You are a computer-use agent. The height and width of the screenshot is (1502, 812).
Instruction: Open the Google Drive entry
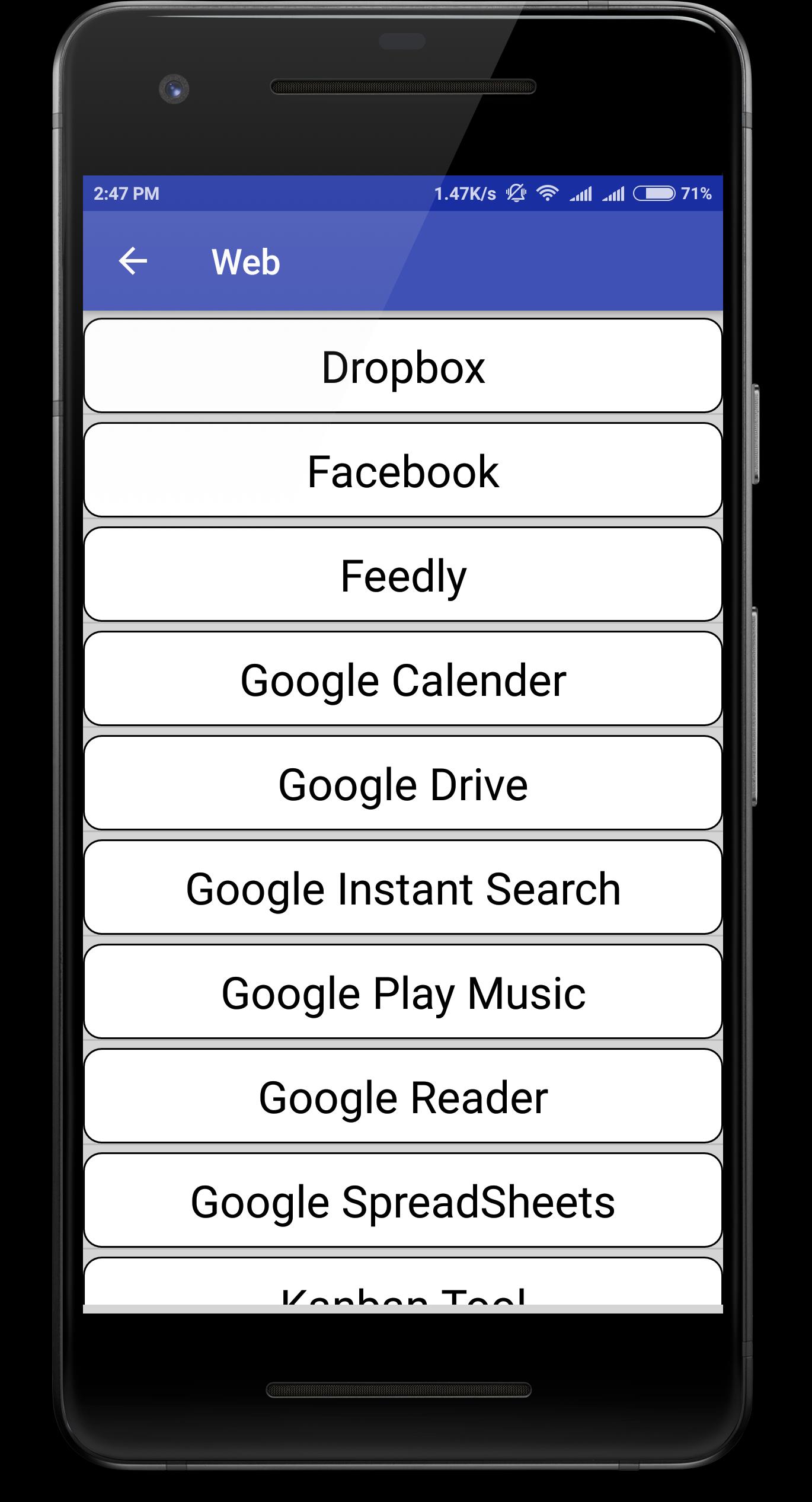pyautogui.click(x=403, y=783)
